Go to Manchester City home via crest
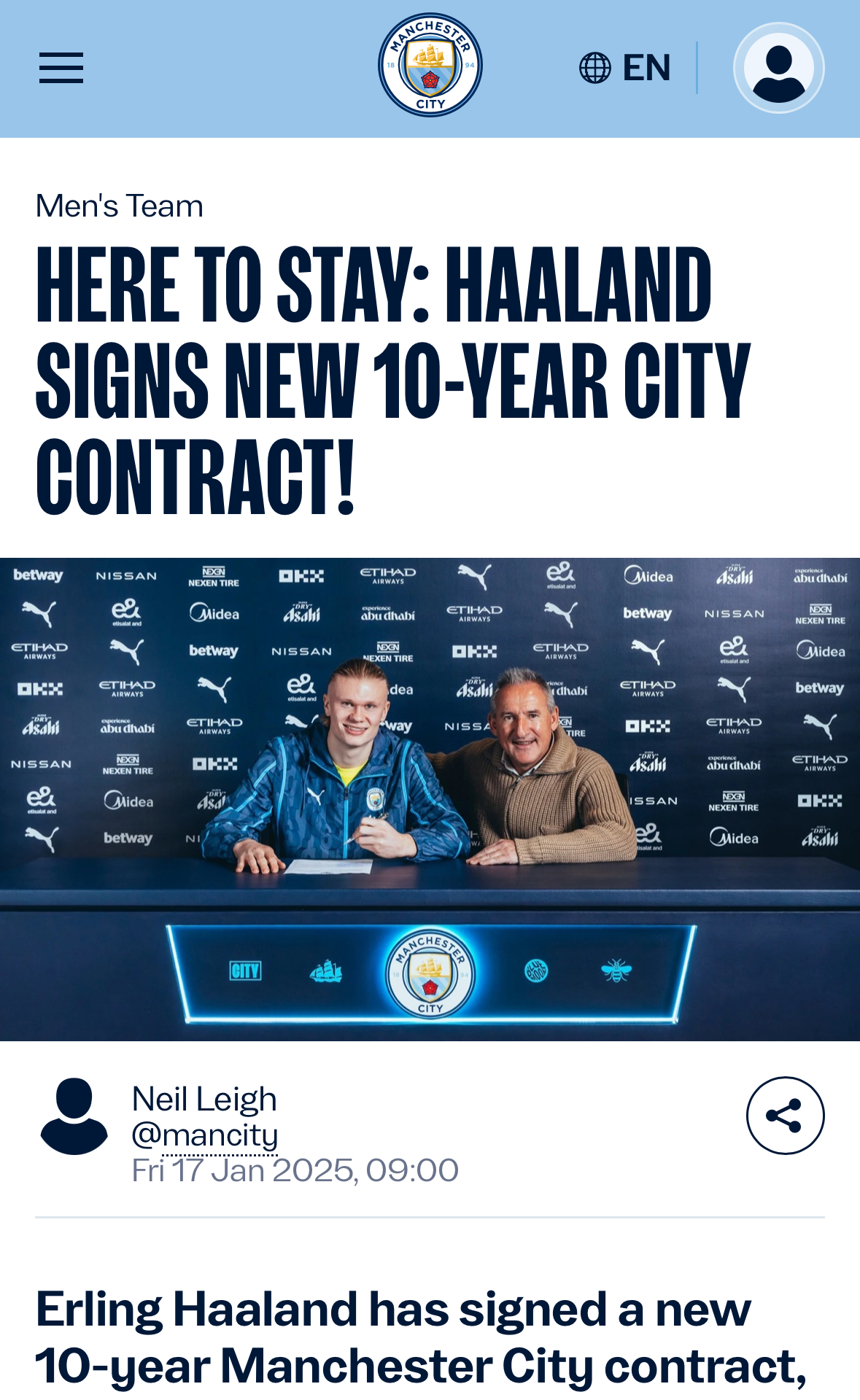The image size is (860, 1400). point(430,66)
